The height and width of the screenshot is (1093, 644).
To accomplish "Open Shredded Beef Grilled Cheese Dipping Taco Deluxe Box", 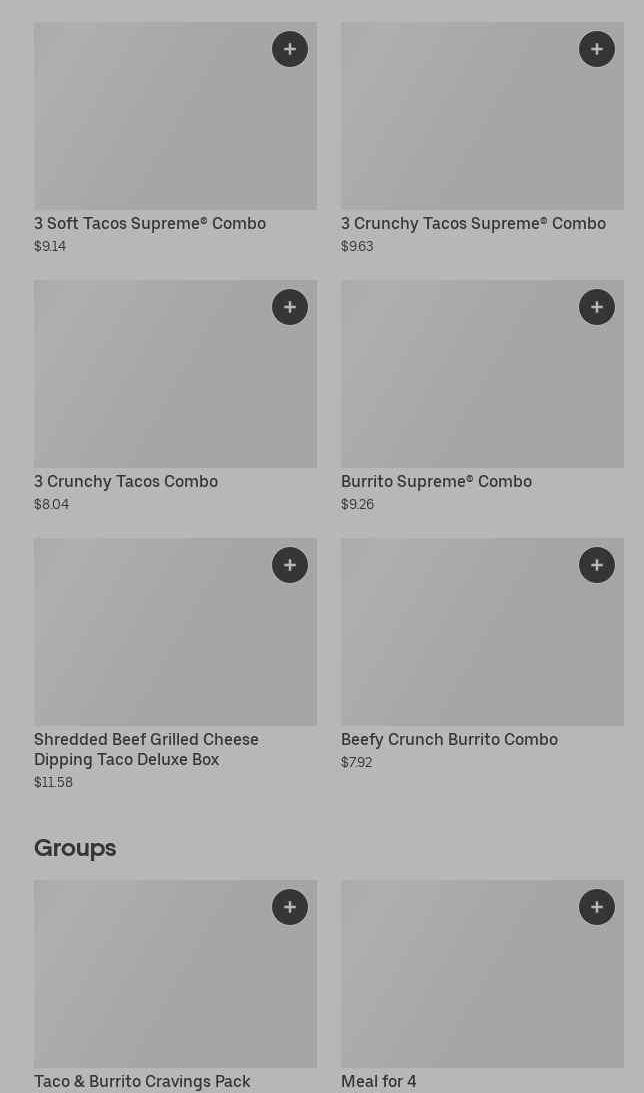I will [175, 664].
